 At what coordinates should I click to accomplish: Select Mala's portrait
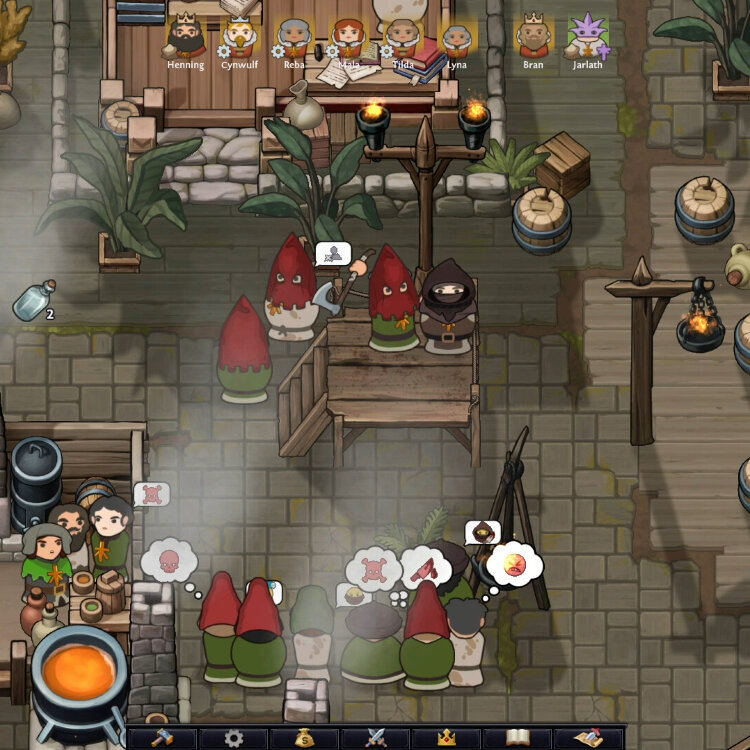tap(348, 36)
